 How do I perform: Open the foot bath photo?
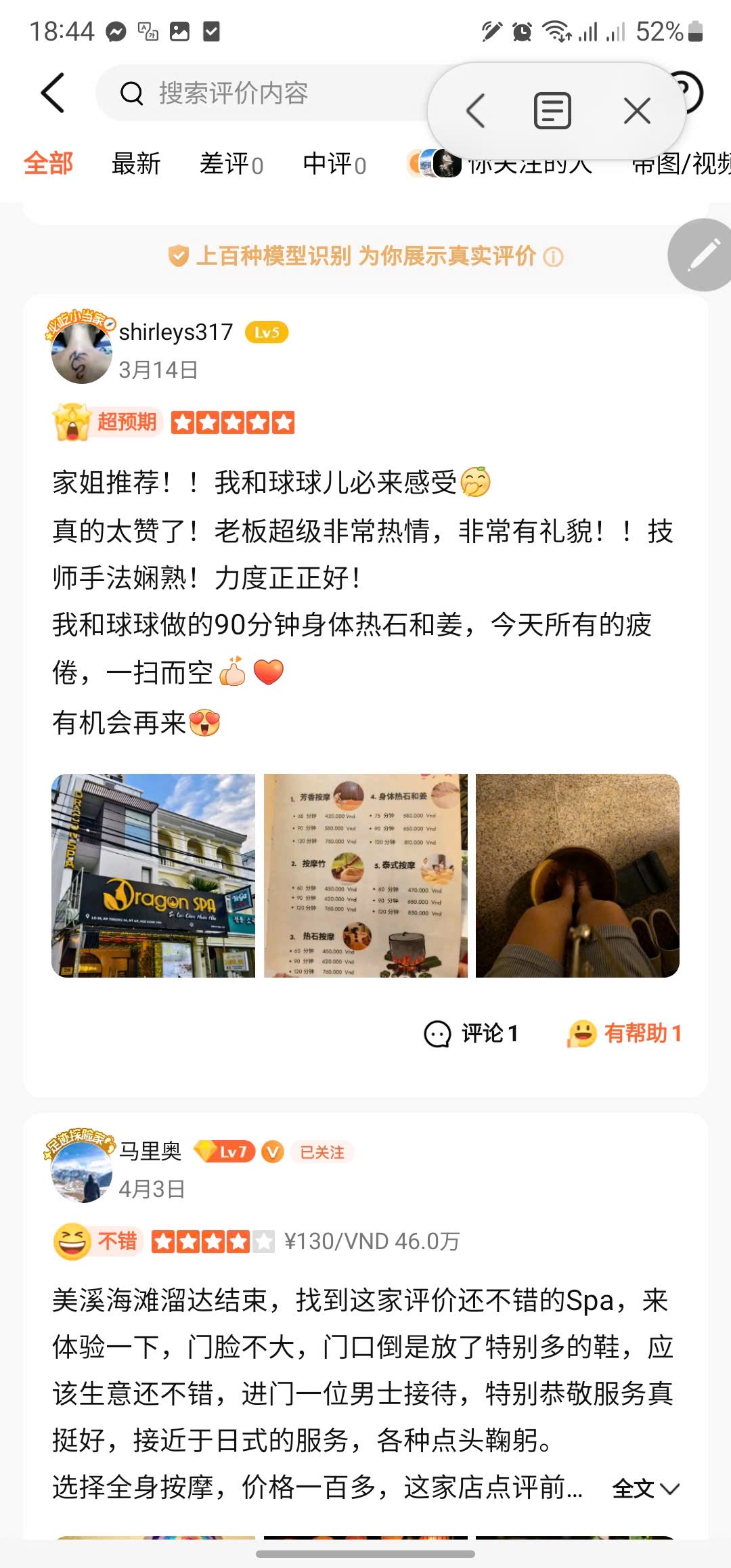point(577,875)
